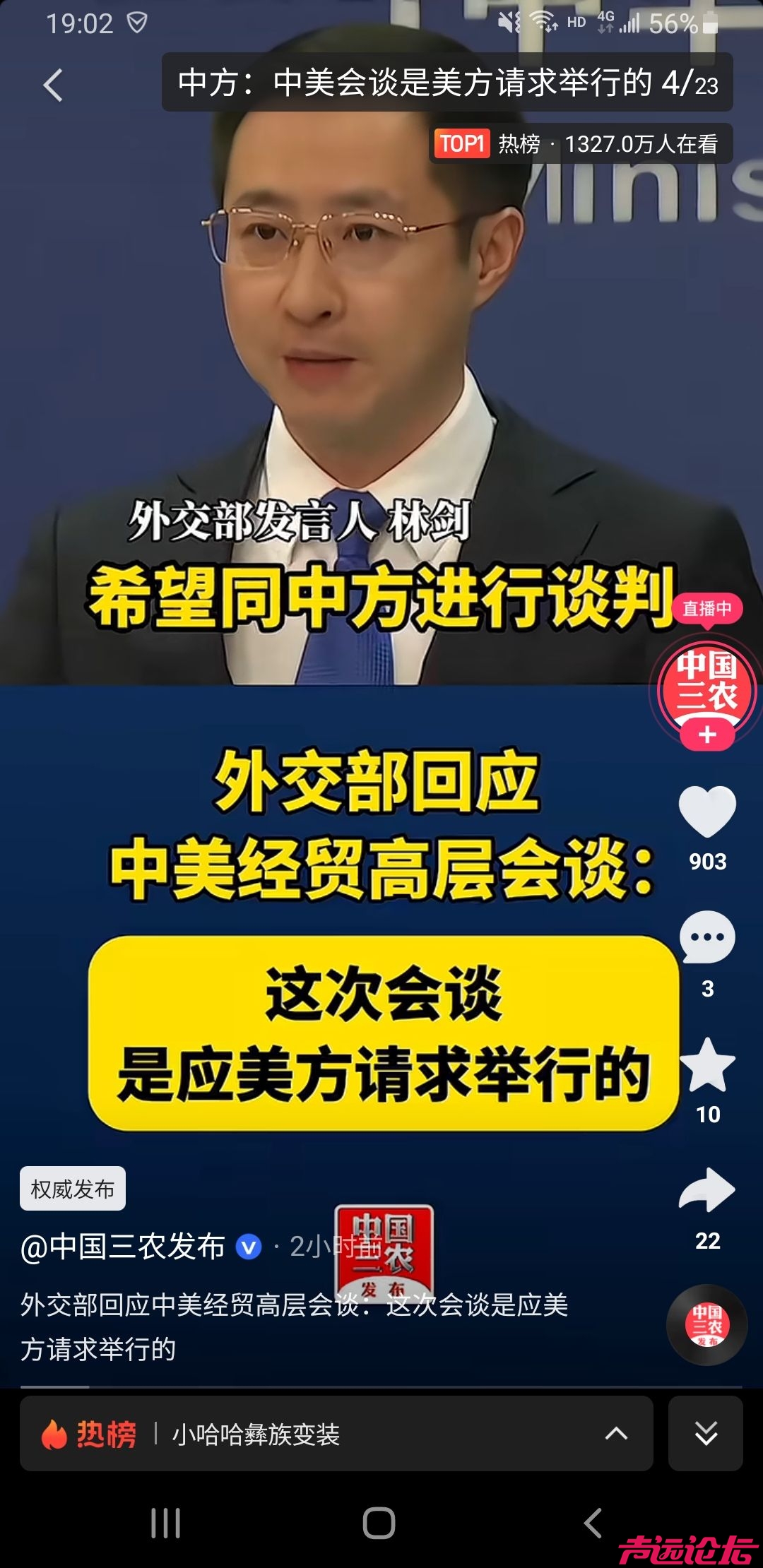Image resolution: width=763 pixels, height=1568 pixels.
Task: Go to the system home screen
Action: (x=379, y=1523)
